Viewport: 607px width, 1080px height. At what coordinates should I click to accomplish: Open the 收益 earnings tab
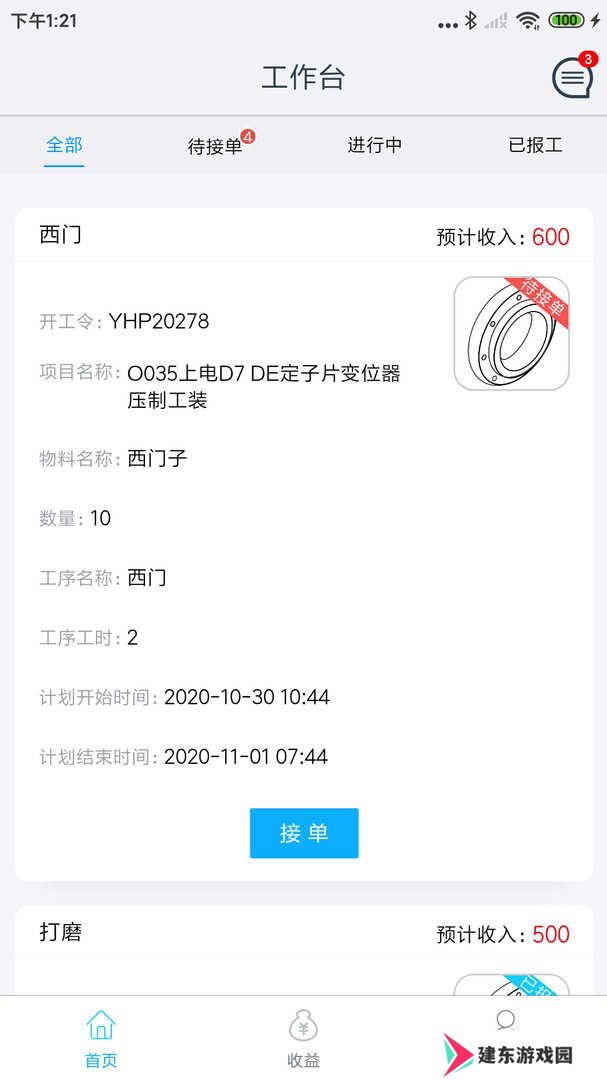303,1038
